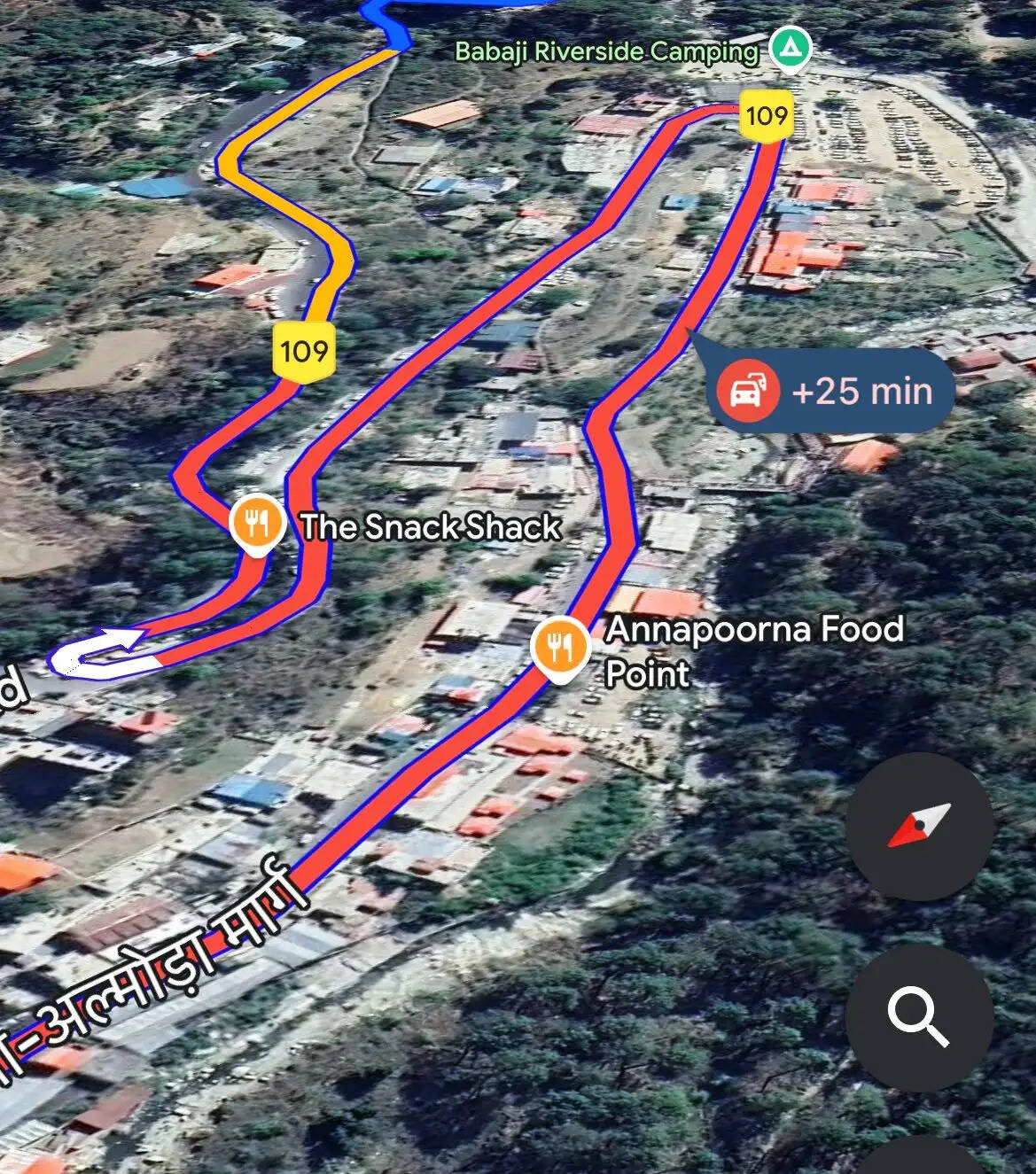
Task: Open search along route magnifier button
Action: click(919, 1016)
